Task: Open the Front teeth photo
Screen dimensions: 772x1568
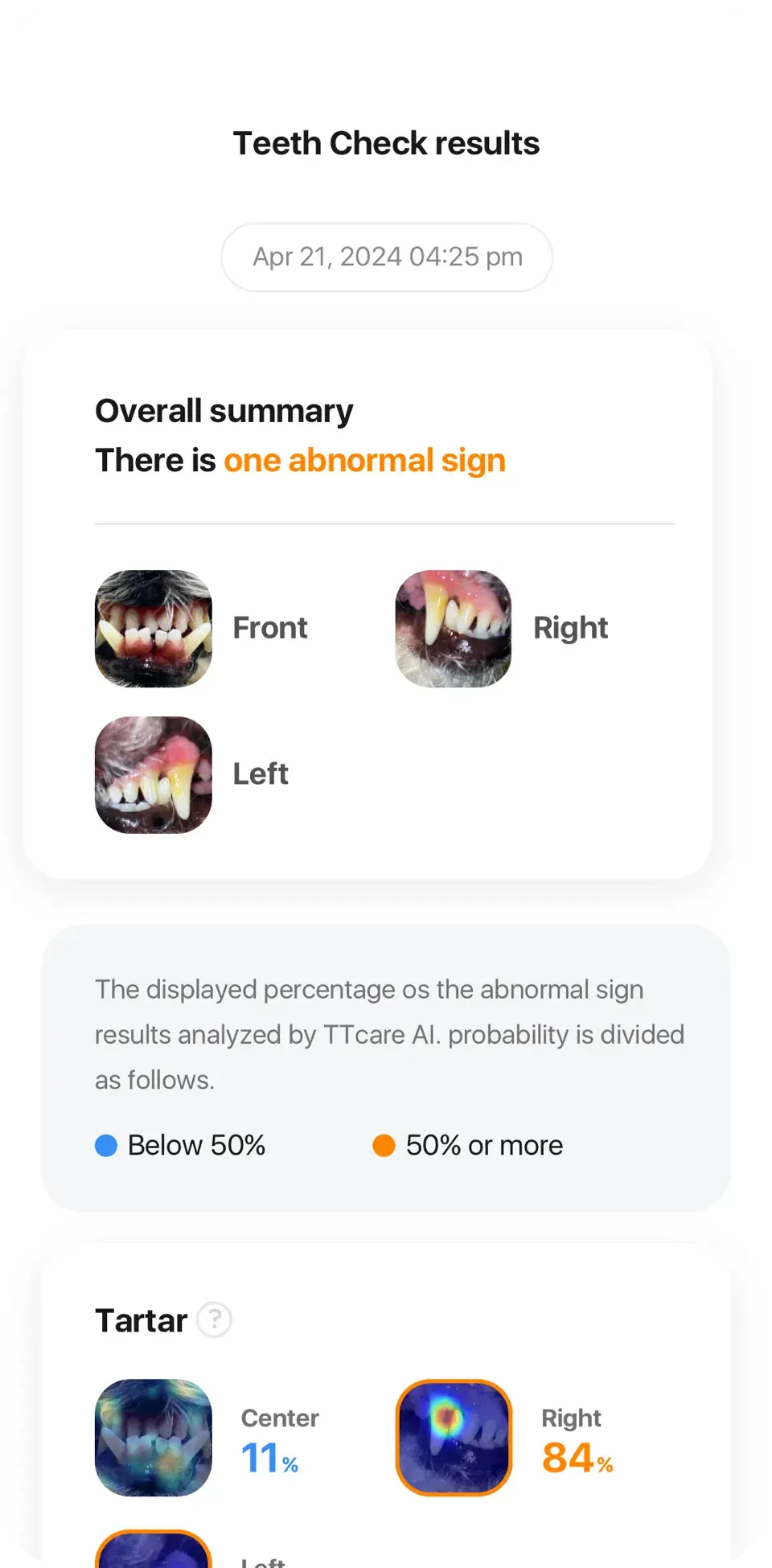Action: (x=154, y=629)
